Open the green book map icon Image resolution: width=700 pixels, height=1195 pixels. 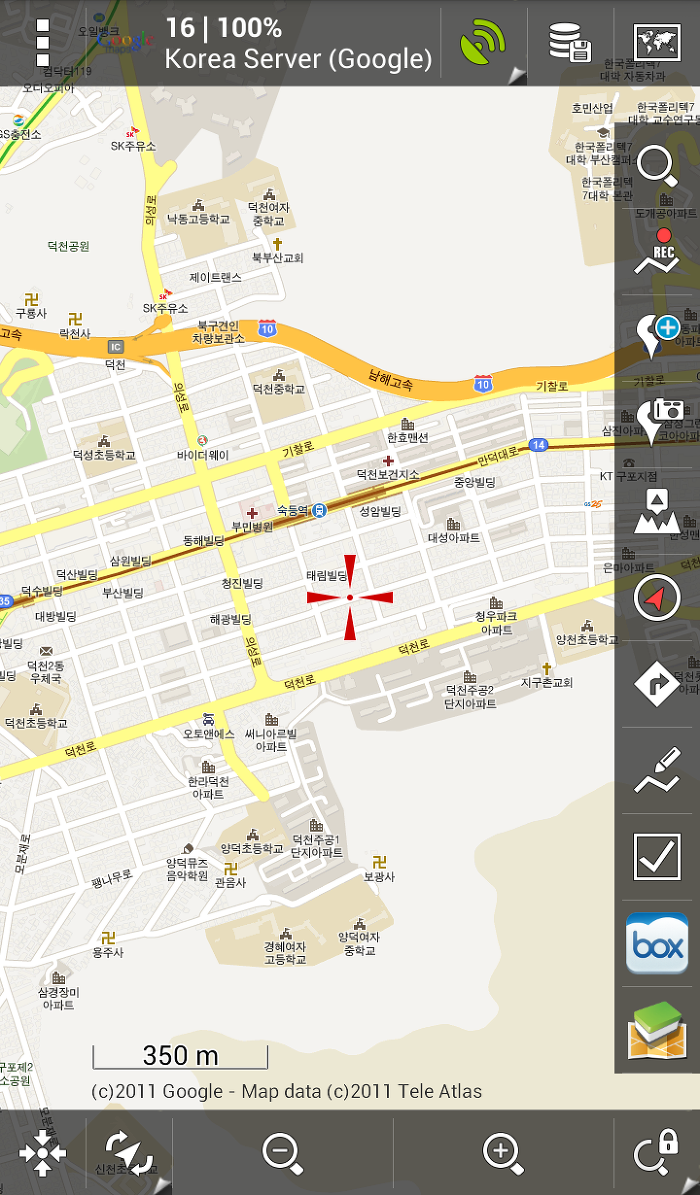click(657, 1030)
